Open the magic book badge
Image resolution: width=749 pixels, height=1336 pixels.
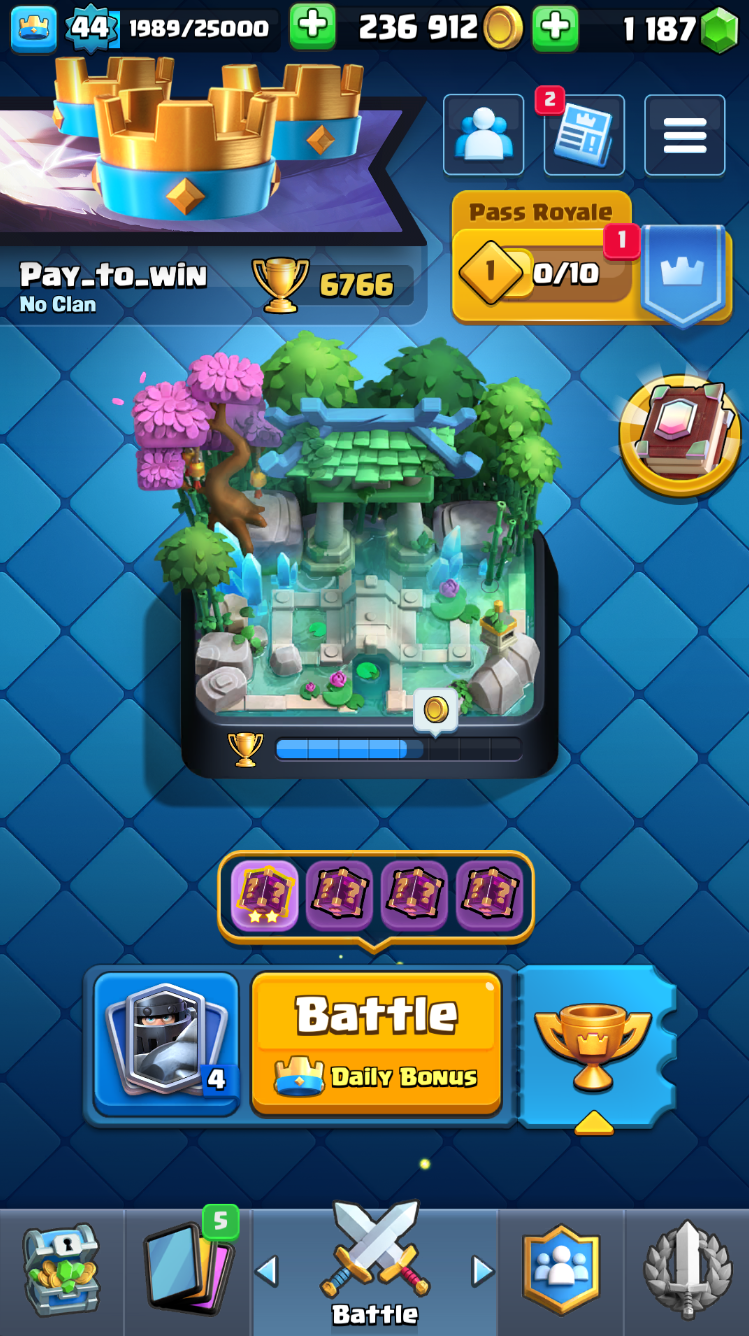point(680,435)
